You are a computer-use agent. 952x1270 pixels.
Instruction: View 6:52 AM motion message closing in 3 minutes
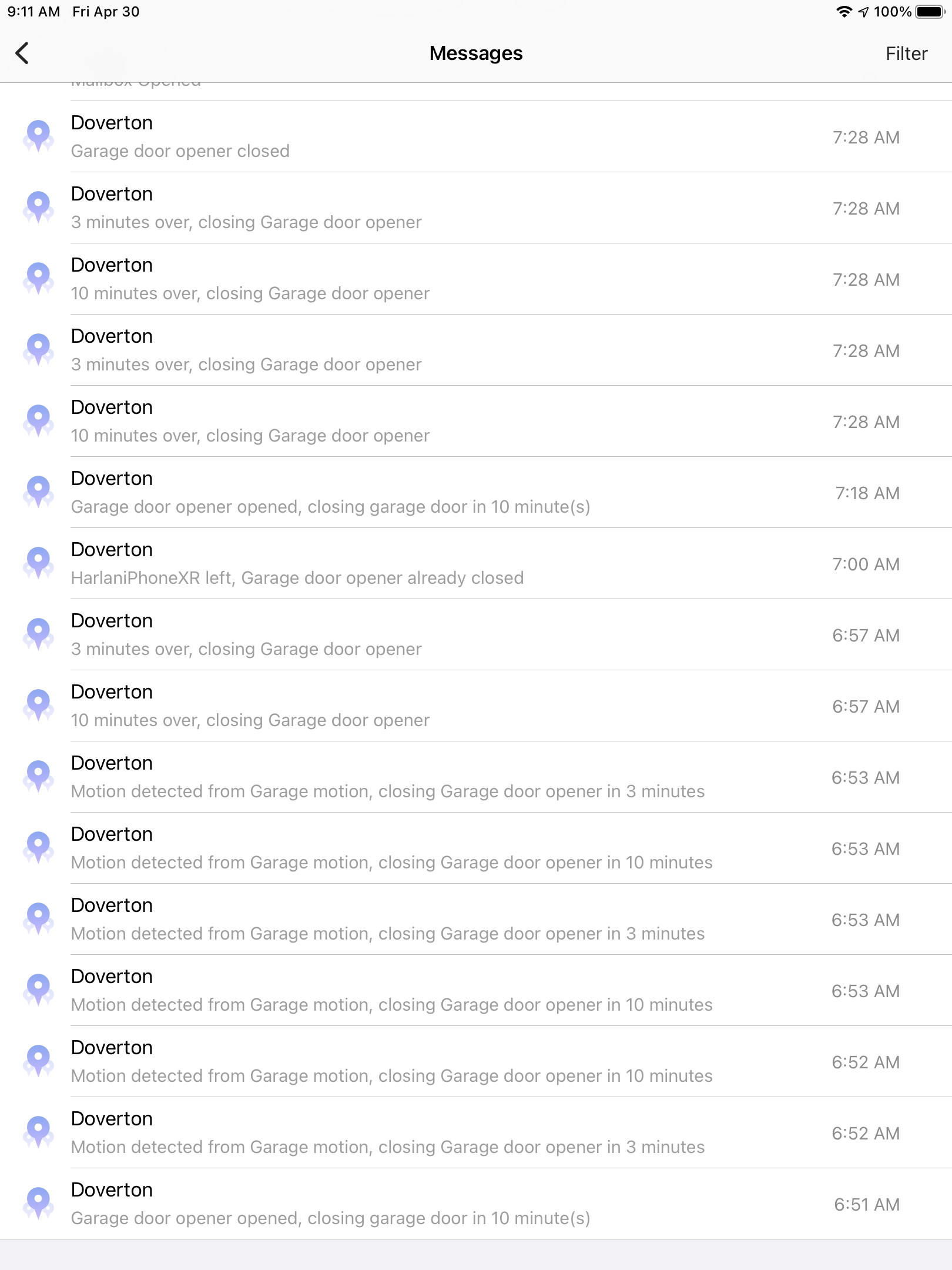476,1133
